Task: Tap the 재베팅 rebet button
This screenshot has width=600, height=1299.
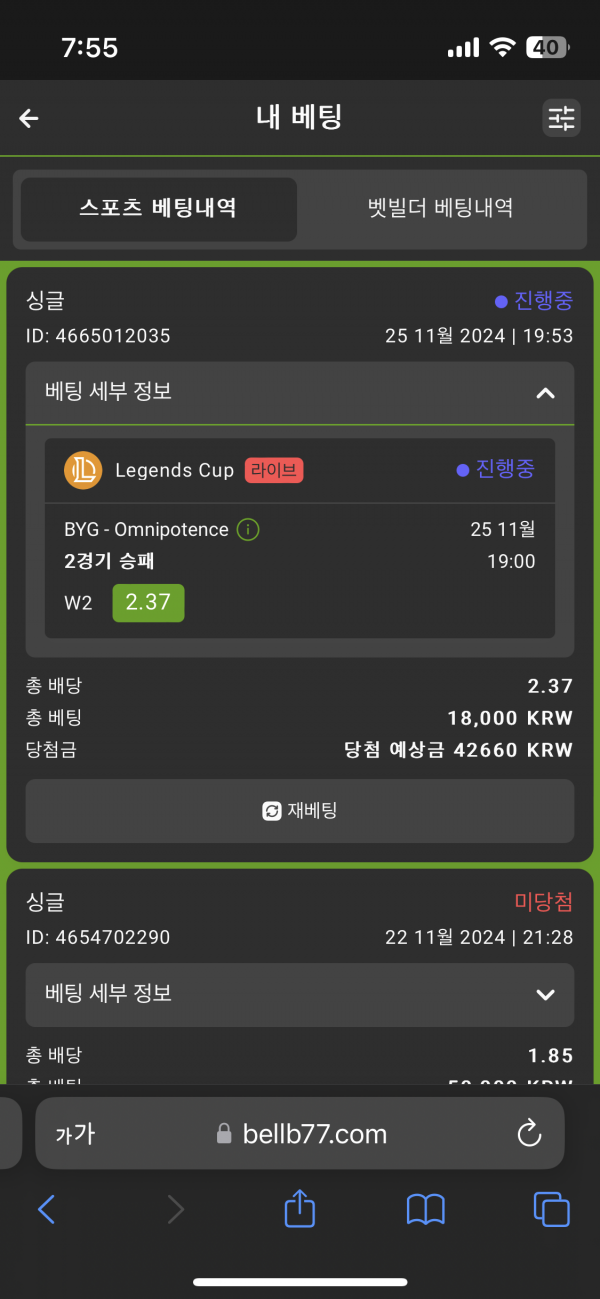Action: (x=300, y=811)
